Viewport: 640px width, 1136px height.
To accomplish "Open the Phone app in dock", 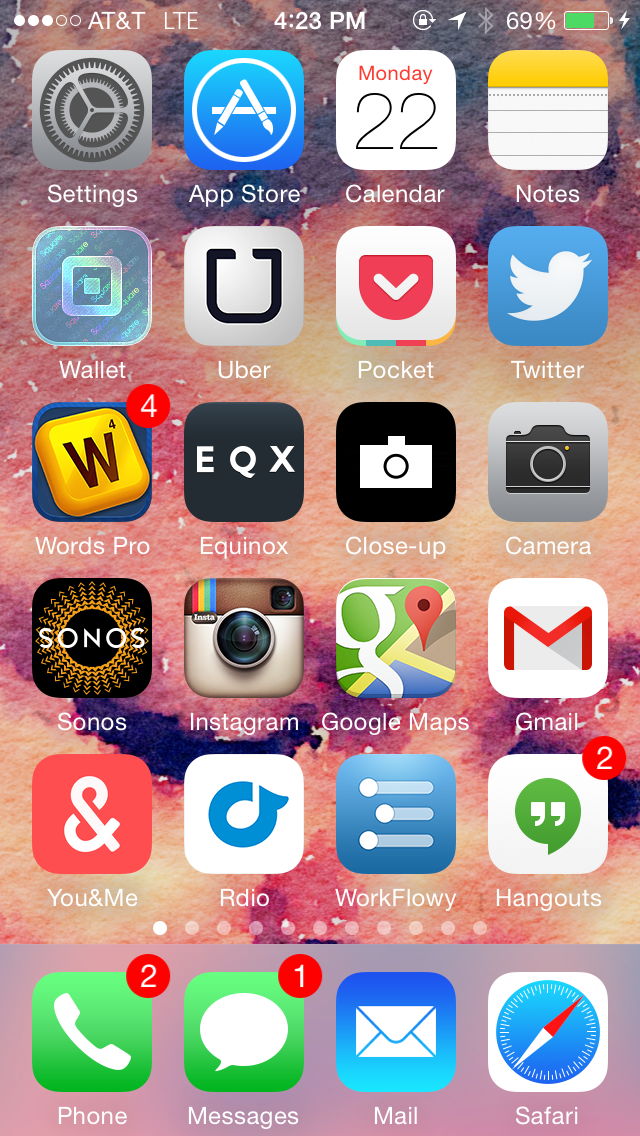I will tap(92, 1032).
